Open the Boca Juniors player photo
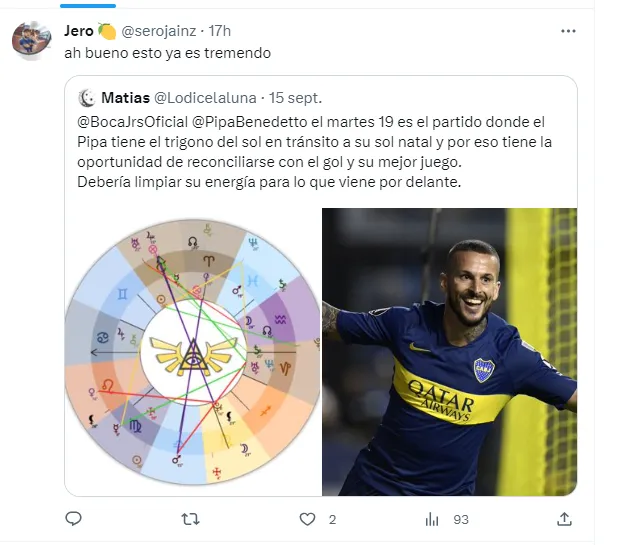This screenshot has height=545, width=619. [449, 352]
